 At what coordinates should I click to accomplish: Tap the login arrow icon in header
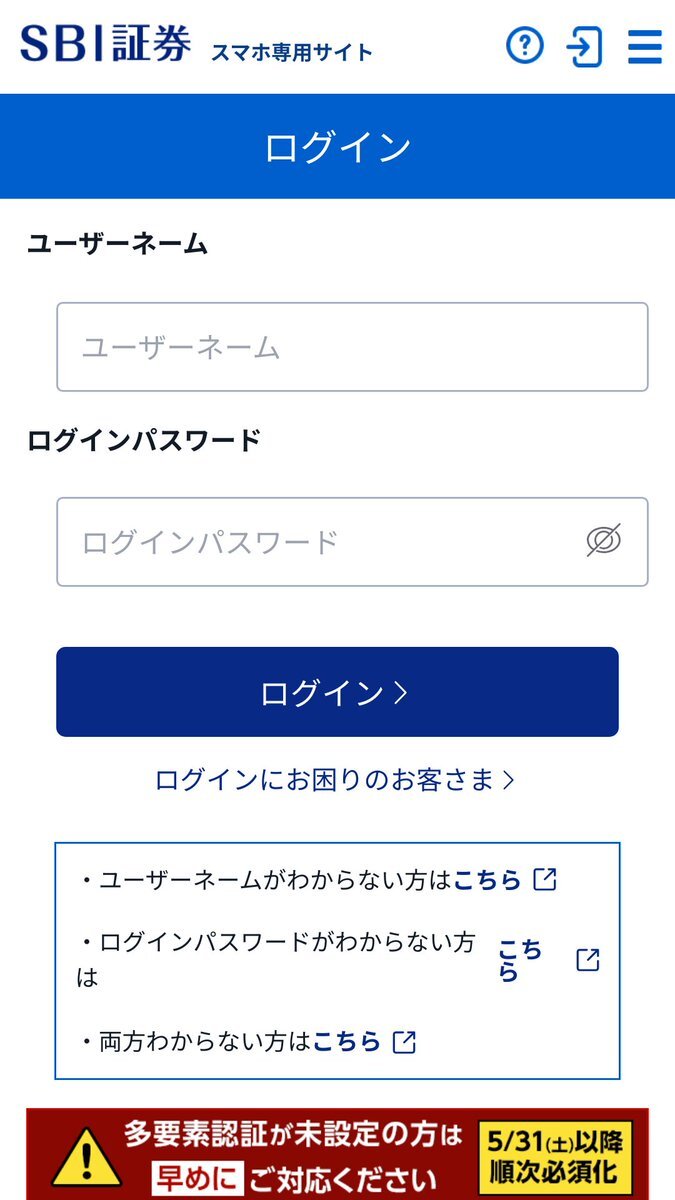(x=585, y=47)
